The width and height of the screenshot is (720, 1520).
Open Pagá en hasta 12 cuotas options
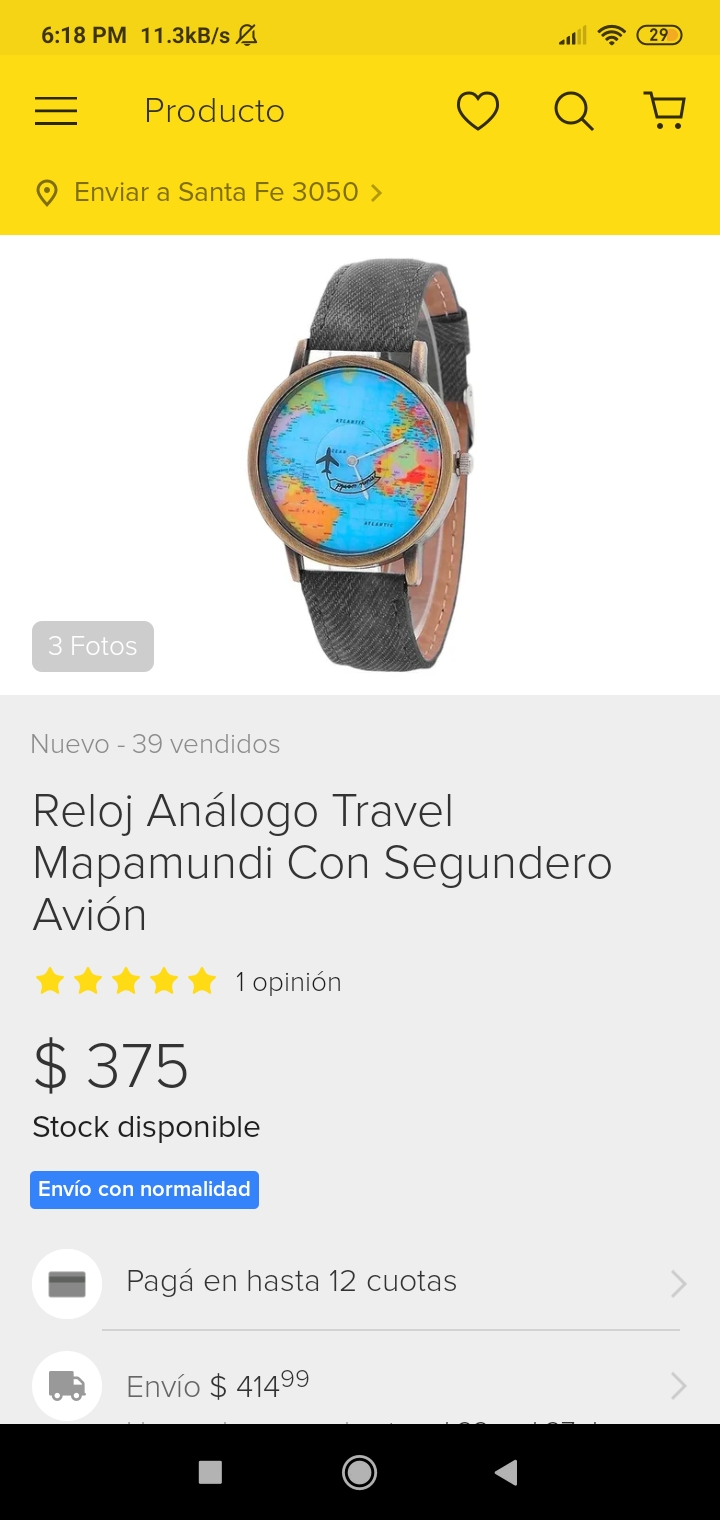(360, 1282)
